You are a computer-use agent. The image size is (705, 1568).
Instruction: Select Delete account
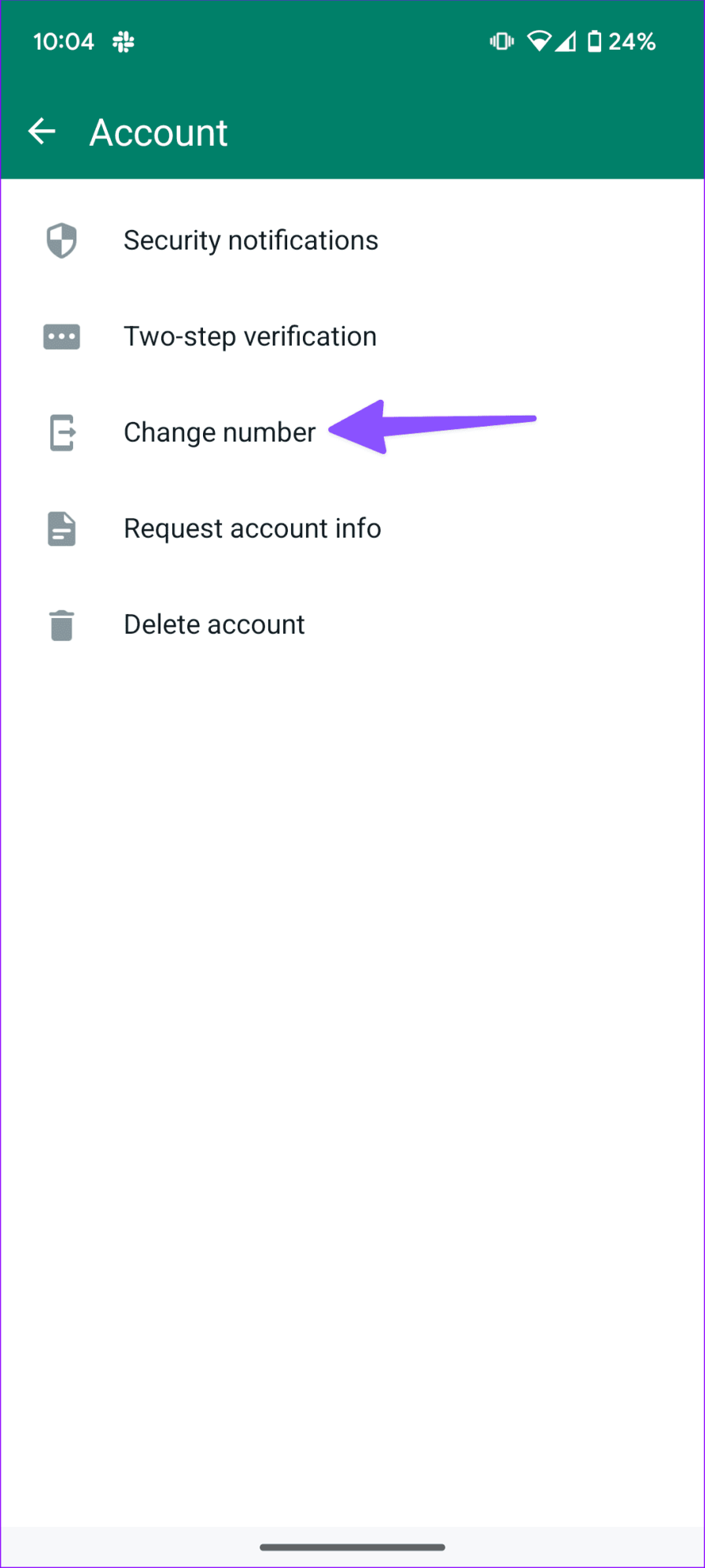tap(214, 624)
